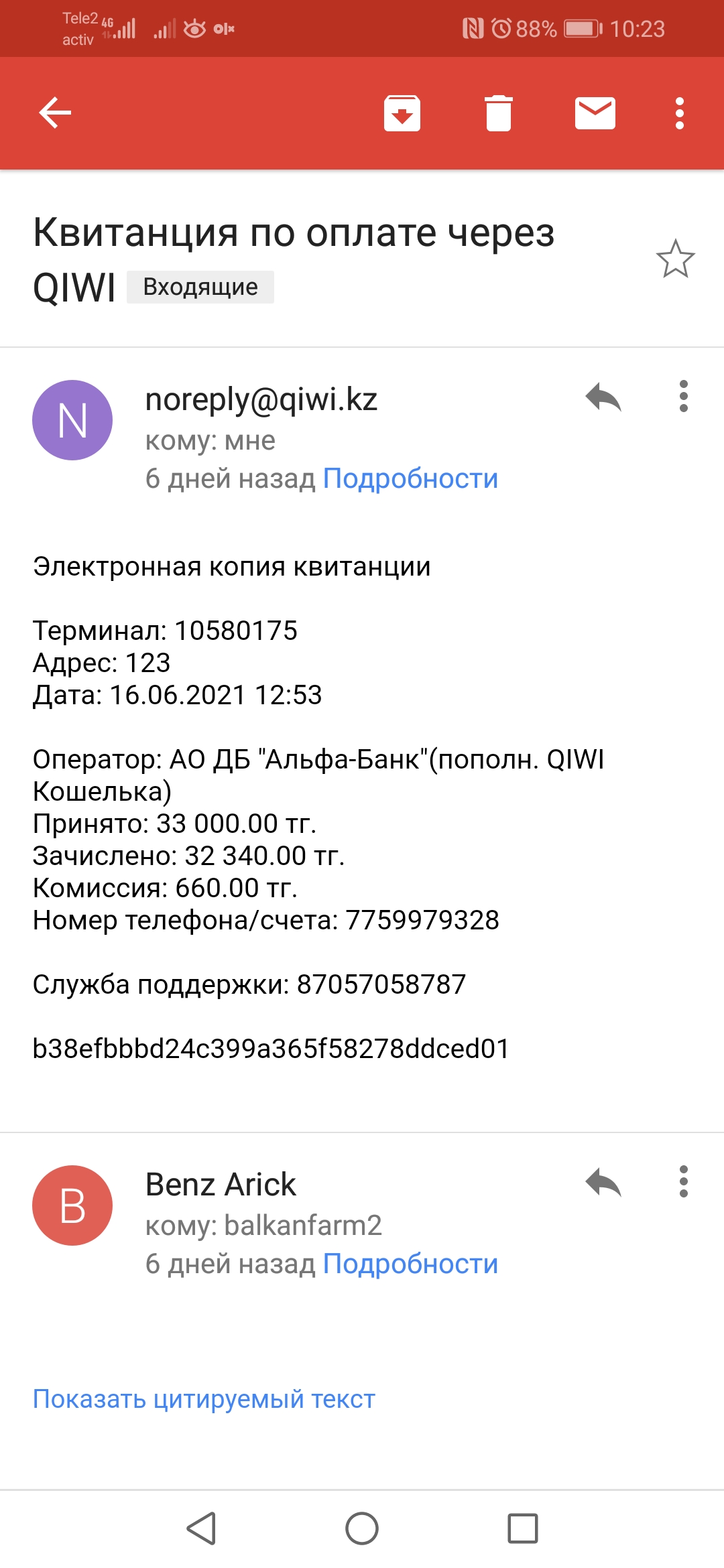The width and height of the screenshot is (724, 1568).
Task: Open Benz Arick's avatar
Action: [x=72, y=1205]
